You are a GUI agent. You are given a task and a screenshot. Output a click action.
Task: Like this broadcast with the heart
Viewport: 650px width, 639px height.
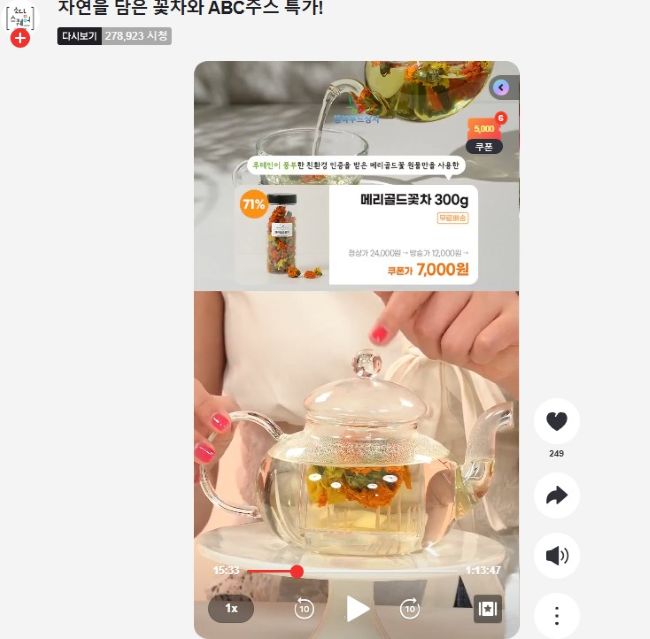click(556, 421)
